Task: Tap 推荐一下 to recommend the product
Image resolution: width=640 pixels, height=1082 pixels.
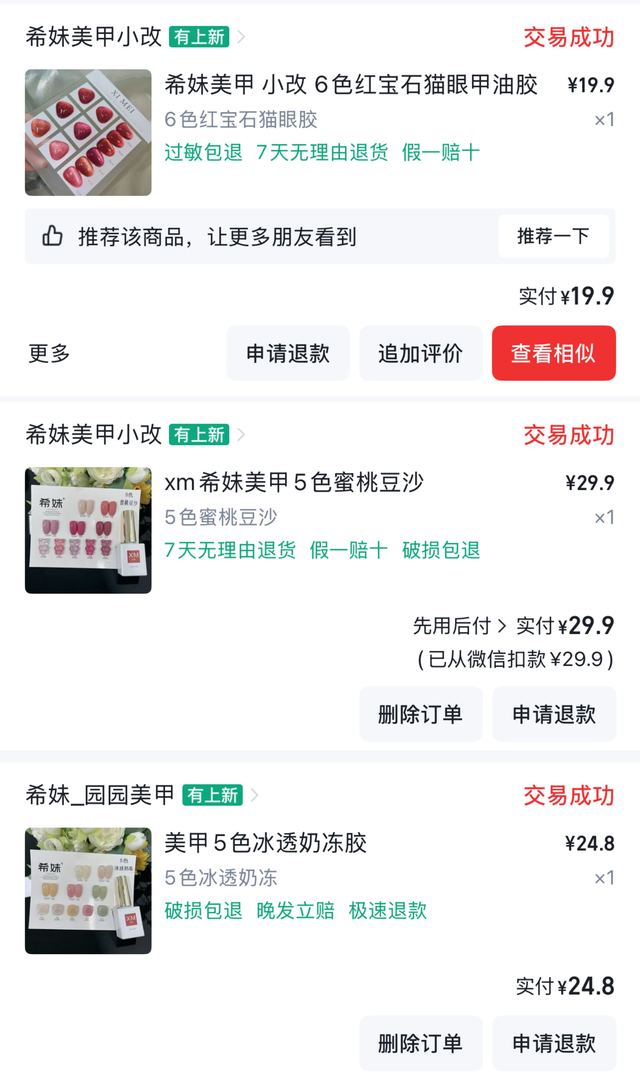Action: 553,237
